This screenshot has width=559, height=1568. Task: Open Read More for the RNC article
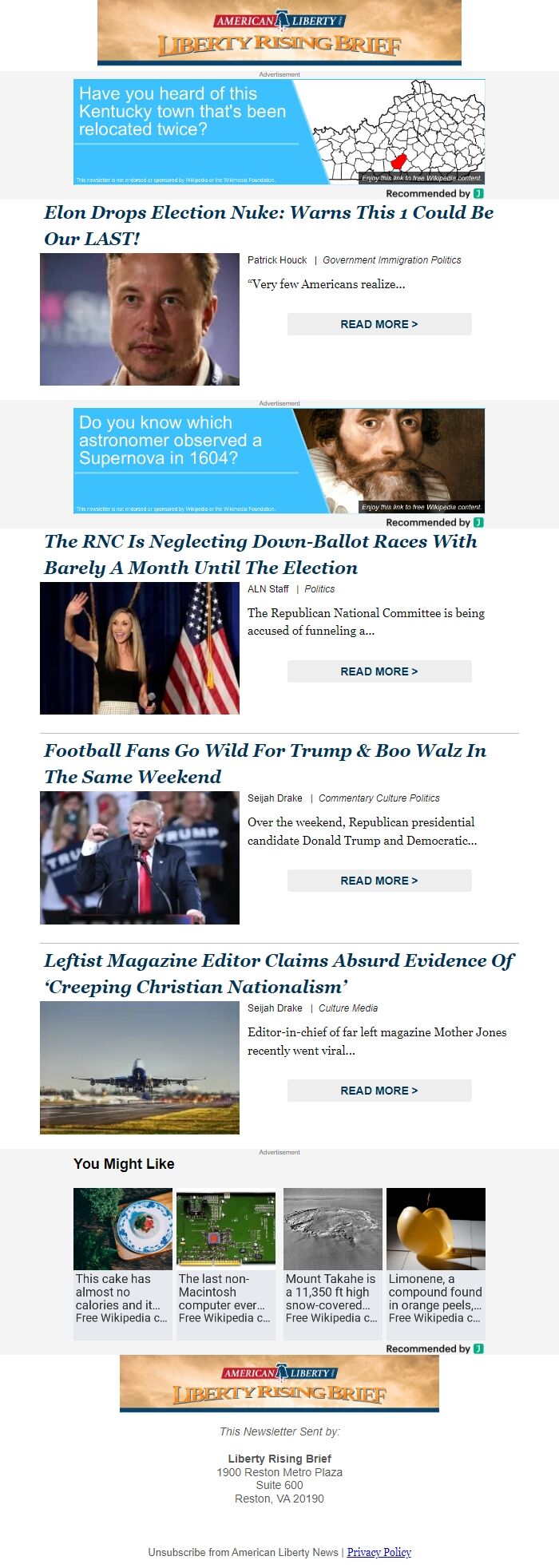(x=379, y=671)
